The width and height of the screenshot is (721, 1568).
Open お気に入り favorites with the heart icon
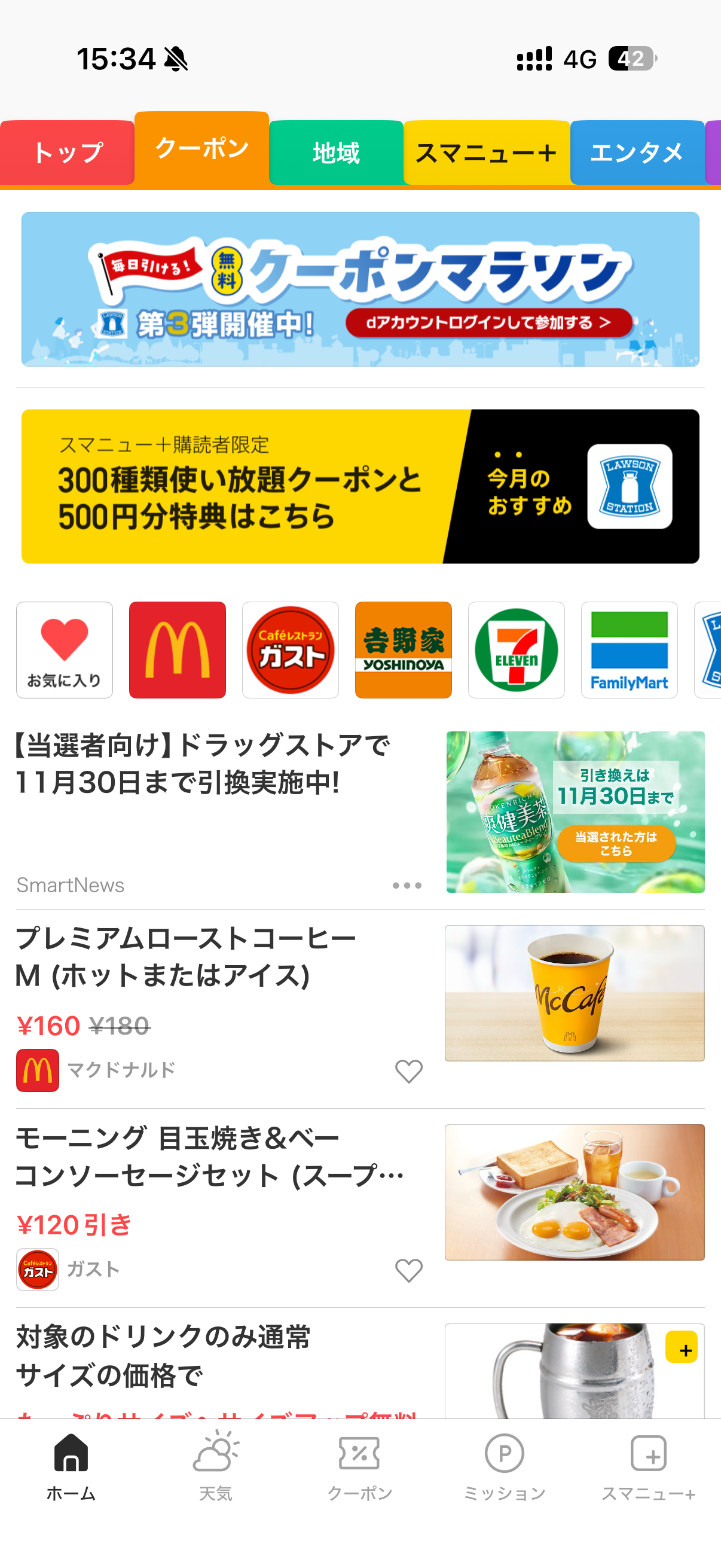point(65,649)
